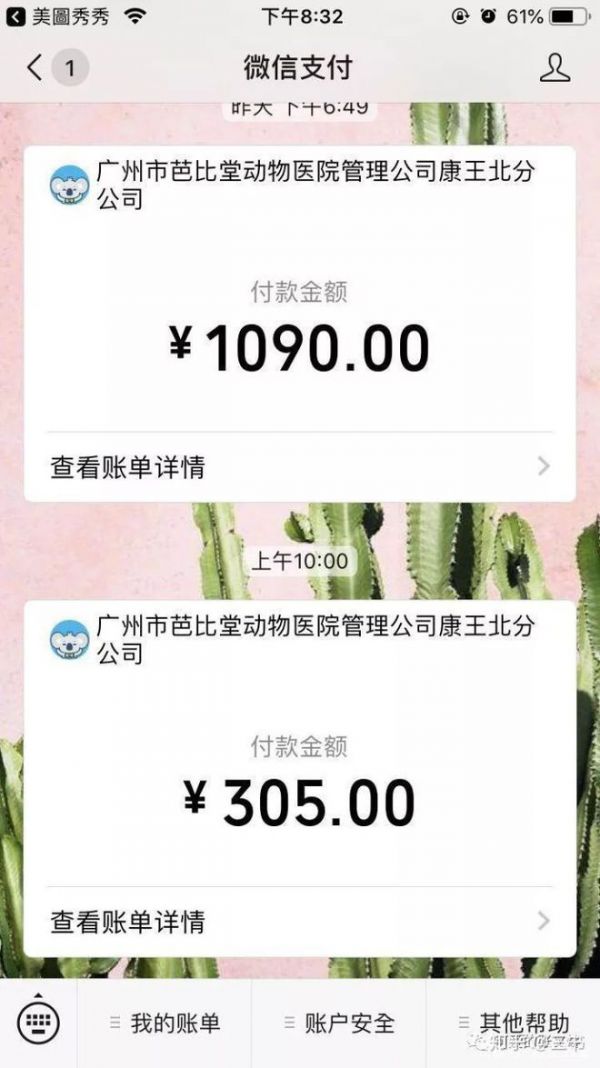This screenshot has width=600, height=1068.
Task: Open the WeChat Pay account profile icon
Action: (x=554, y=68)
